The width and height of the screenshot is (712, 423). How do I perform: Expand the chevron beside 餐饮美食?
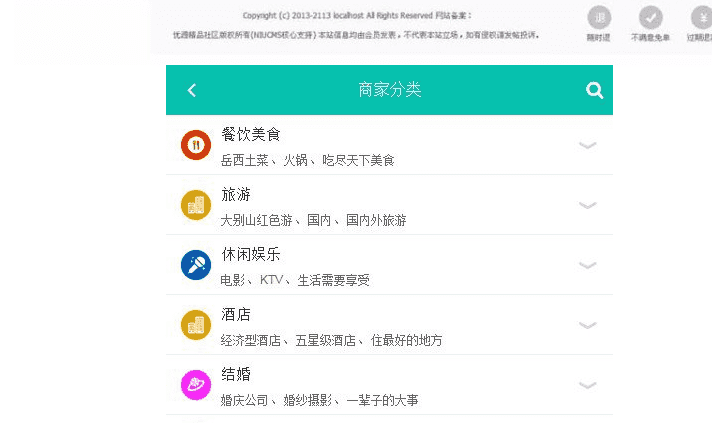point(588,145)
